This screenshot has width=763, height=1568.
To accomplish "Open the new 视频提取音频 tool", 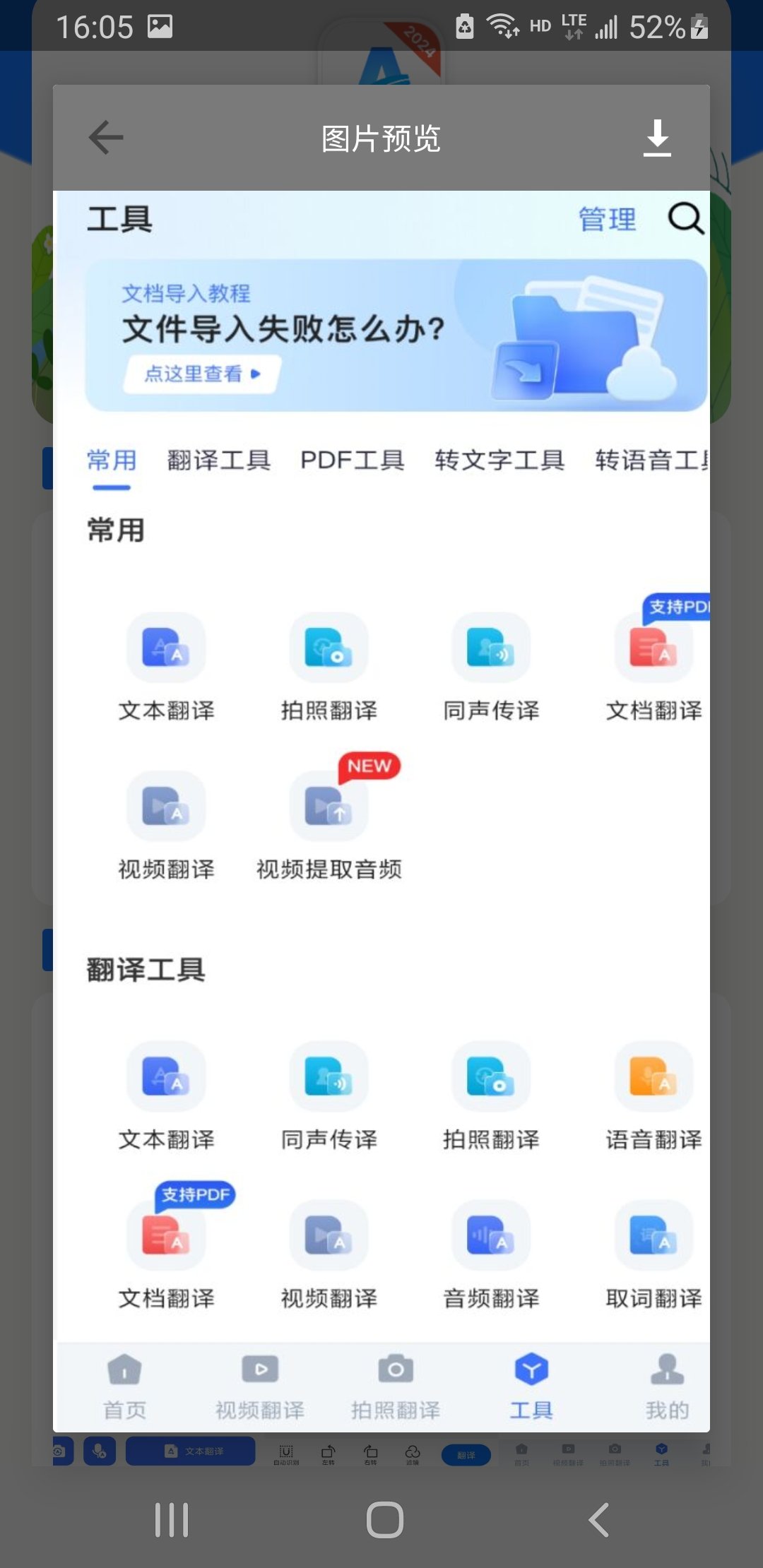I will pyautogui.click(x=329, y=805).
